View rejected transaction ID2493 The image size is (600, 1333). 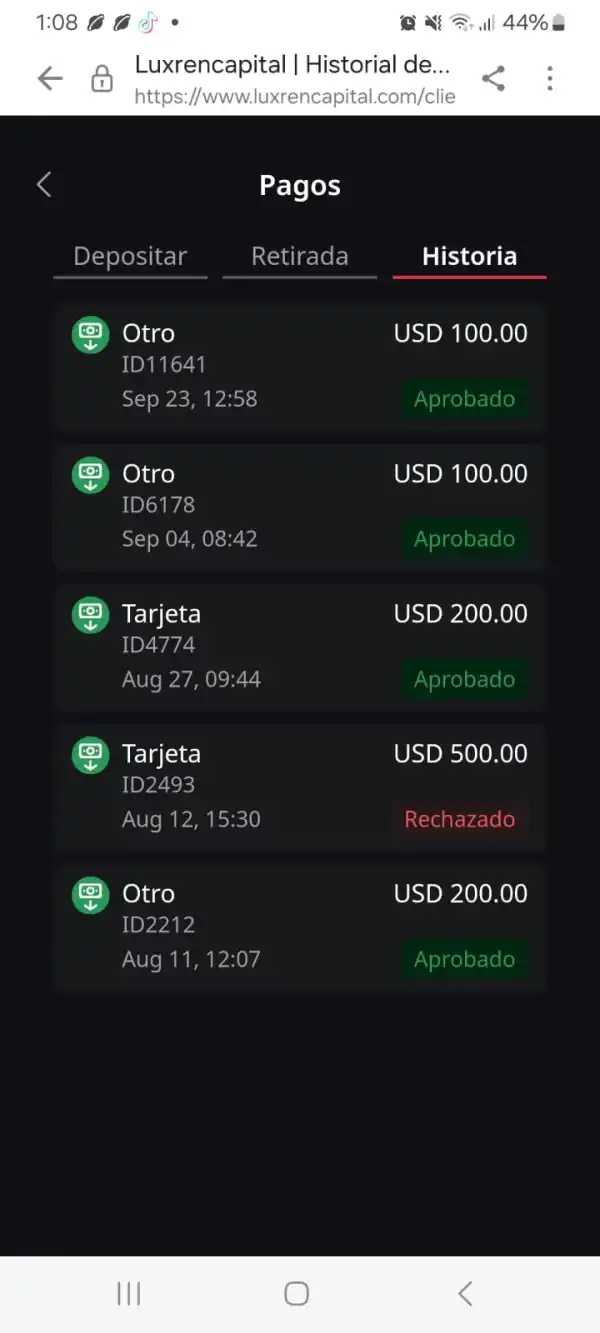coord(299,786)
